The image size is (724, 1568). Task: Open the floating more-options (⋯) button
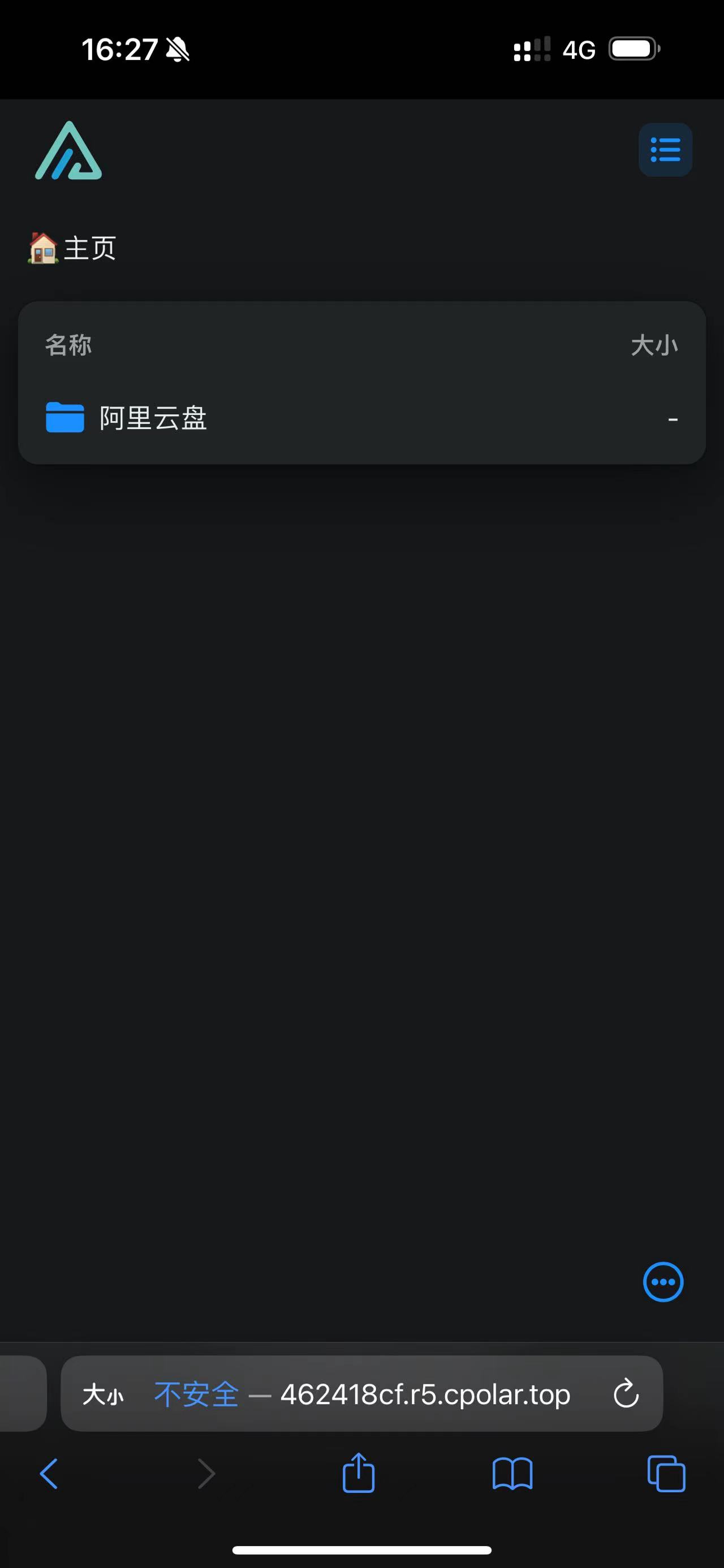(x=664, y=1280)
